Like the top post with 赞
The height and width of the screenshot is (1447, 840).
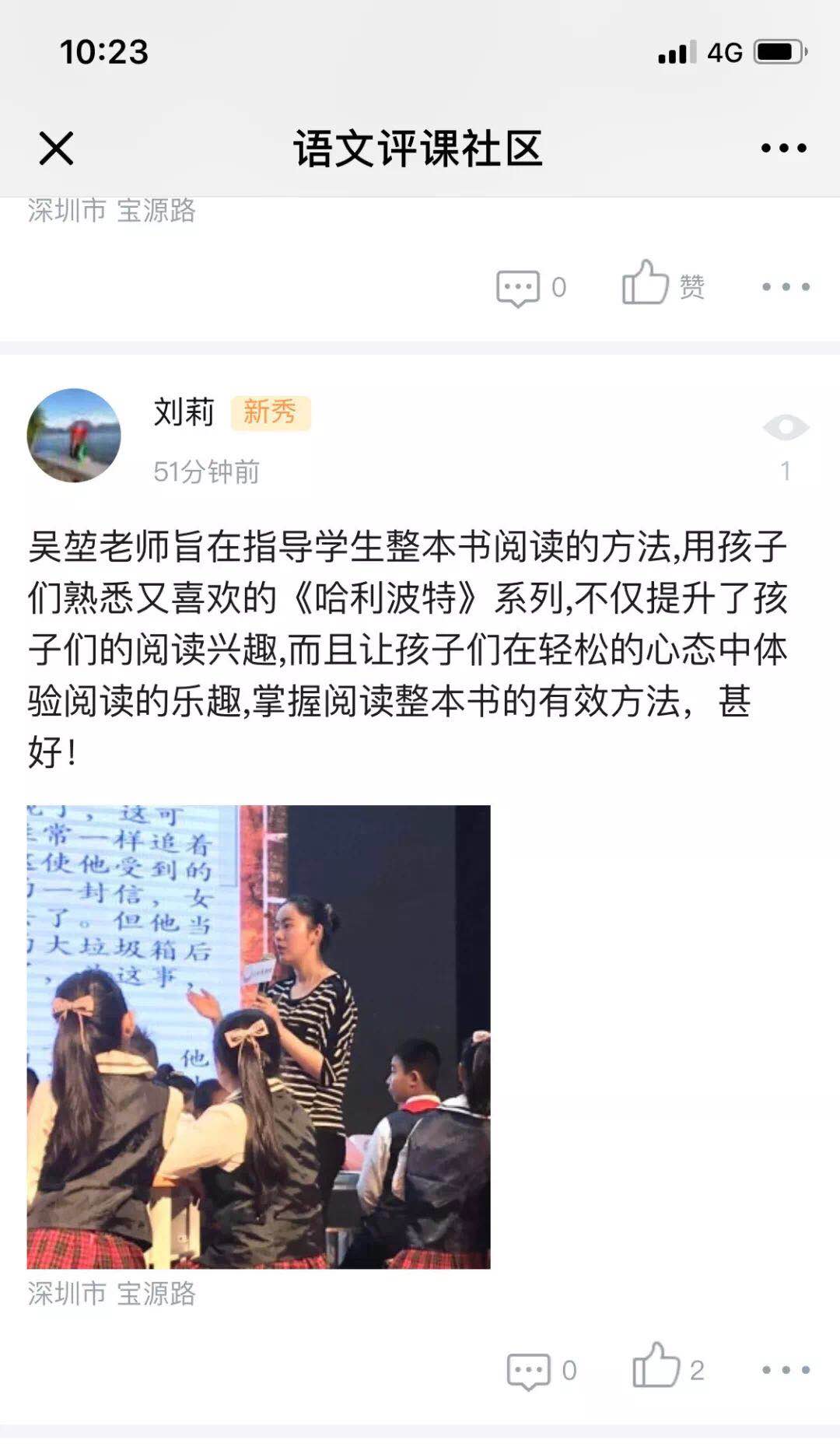click(663, 285)
